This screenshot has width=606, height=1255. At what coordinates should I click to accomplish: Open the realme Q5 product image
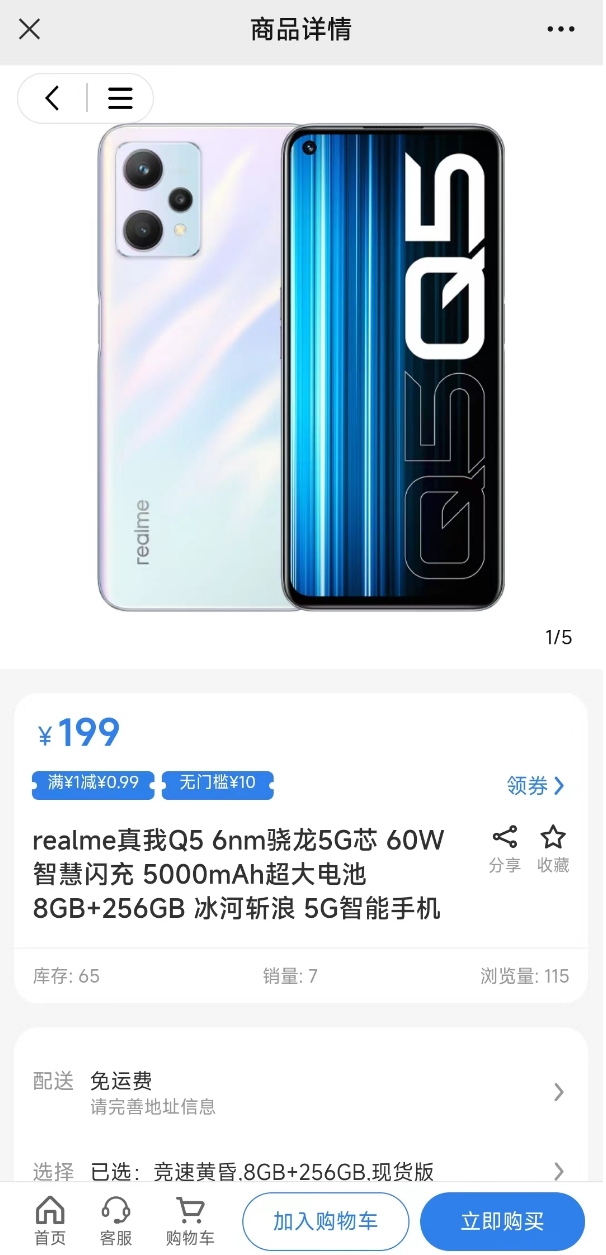tap(301, 366)
